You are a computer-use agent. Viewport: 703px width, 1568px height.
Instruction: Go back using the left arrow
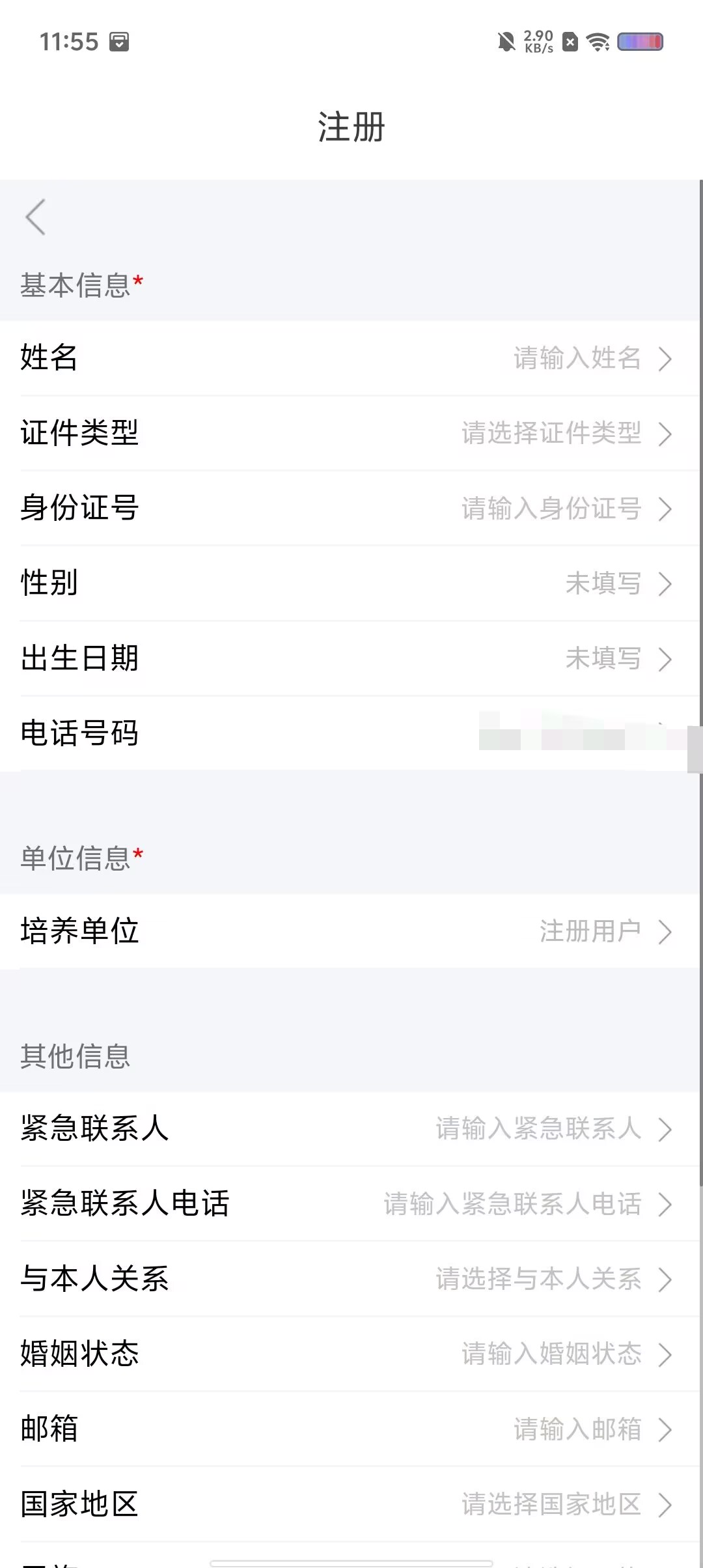36,217
